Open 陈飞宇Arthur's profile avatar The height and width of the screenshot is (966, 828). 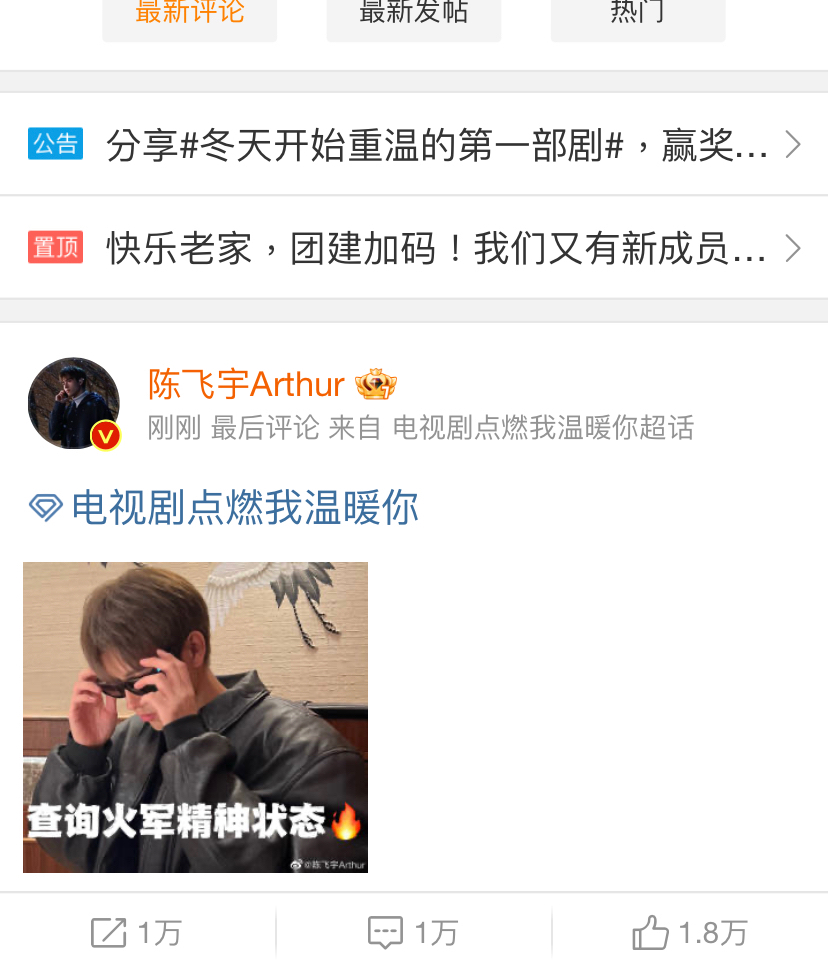pos(73,403)
